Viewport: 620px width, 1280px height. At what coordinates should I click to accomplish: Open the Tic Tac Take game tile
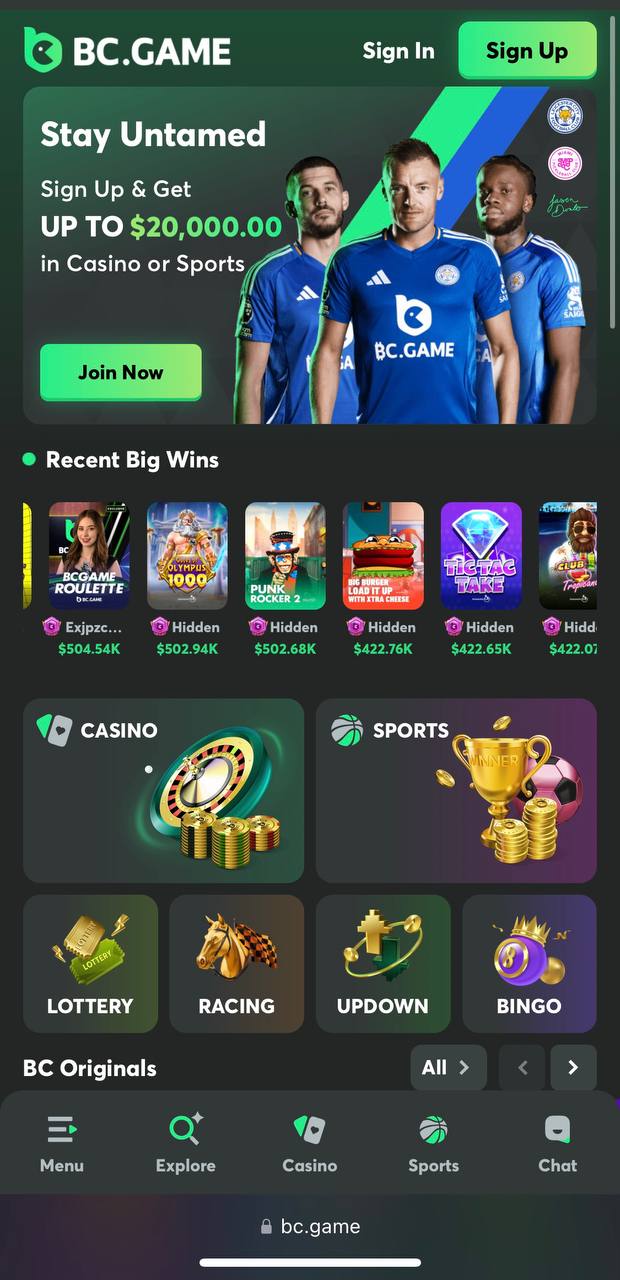click(x=481, y=556)
